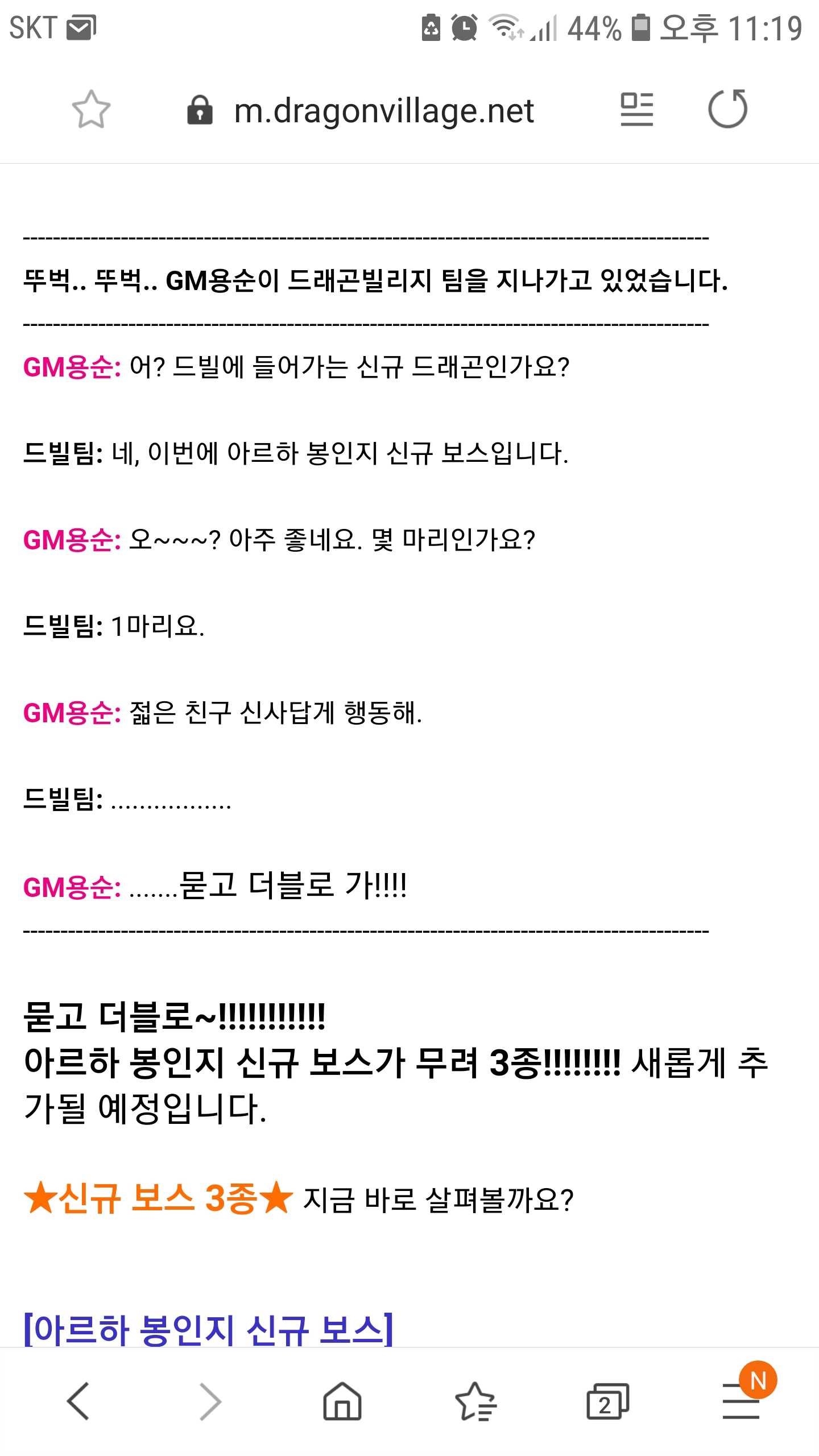
Task: Go back to the previous page
Action: (78, 1401)
